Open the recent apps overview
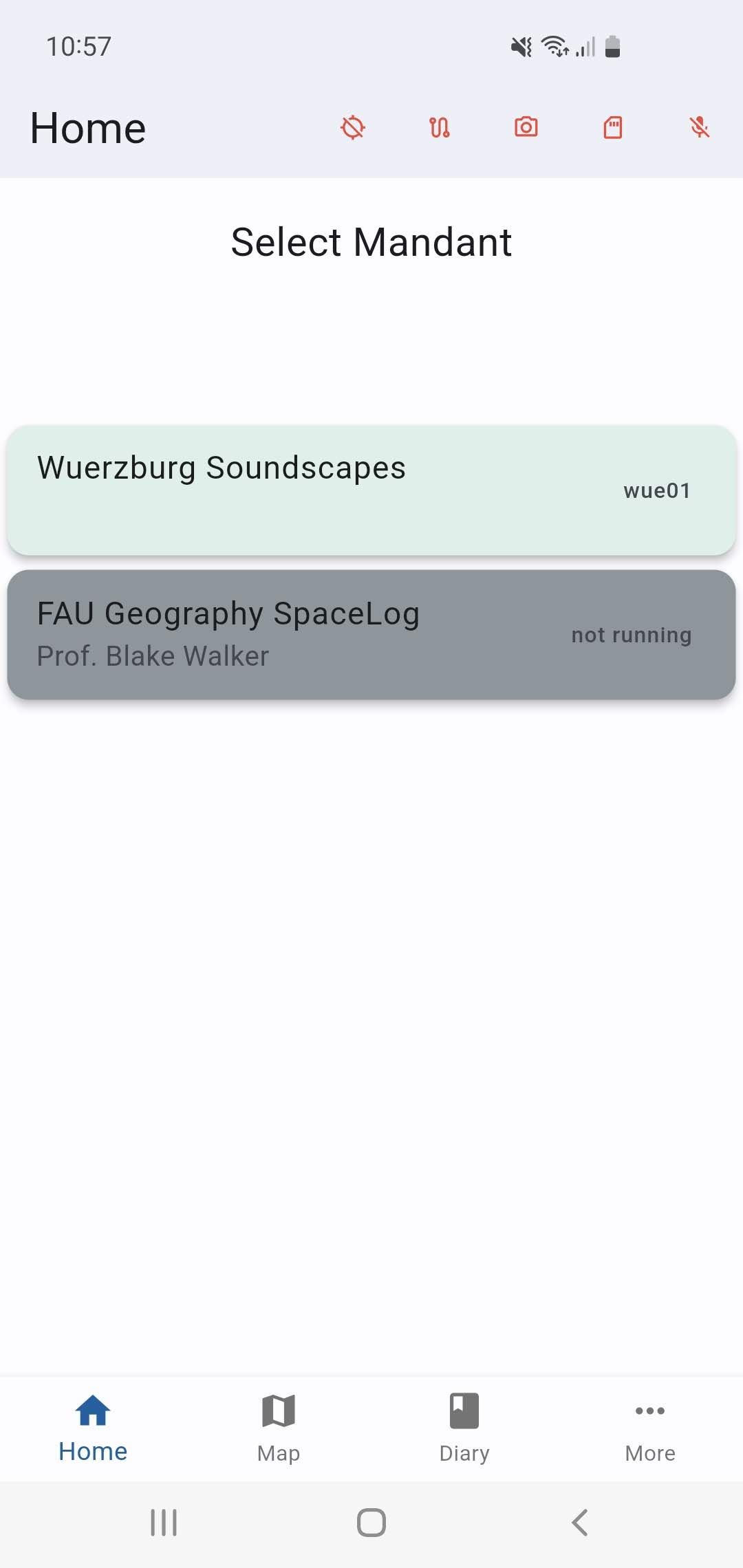The width and height of the screenshot is (743, 1568). click(164, 1523)
